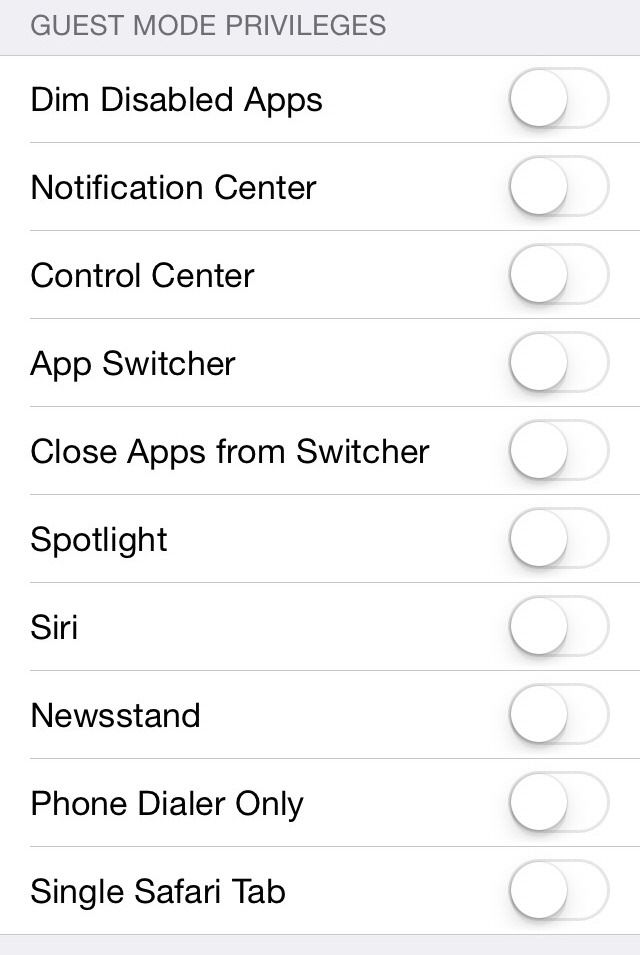
Task: Turn on Phone Dialer Only
Action: pos(558,804)
